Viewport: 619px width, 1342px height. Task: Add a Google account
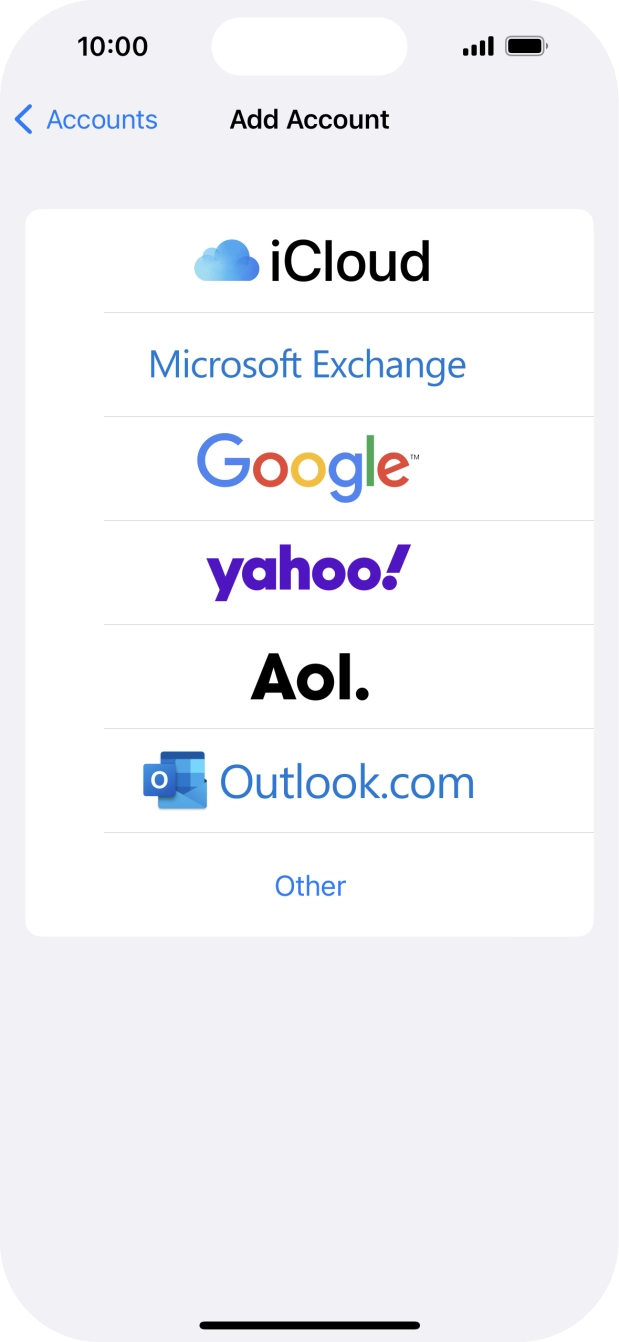308,468
